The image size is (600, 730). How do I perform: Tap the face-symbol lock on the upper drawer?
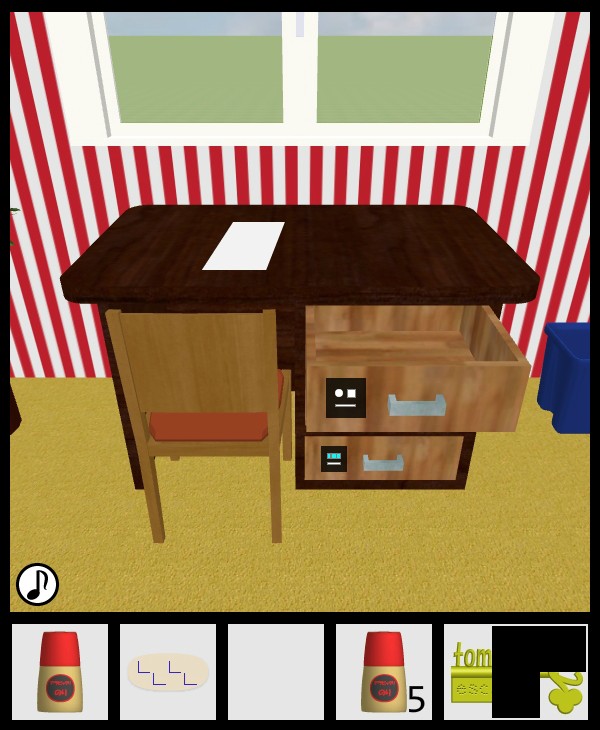[x=346, y=398]
